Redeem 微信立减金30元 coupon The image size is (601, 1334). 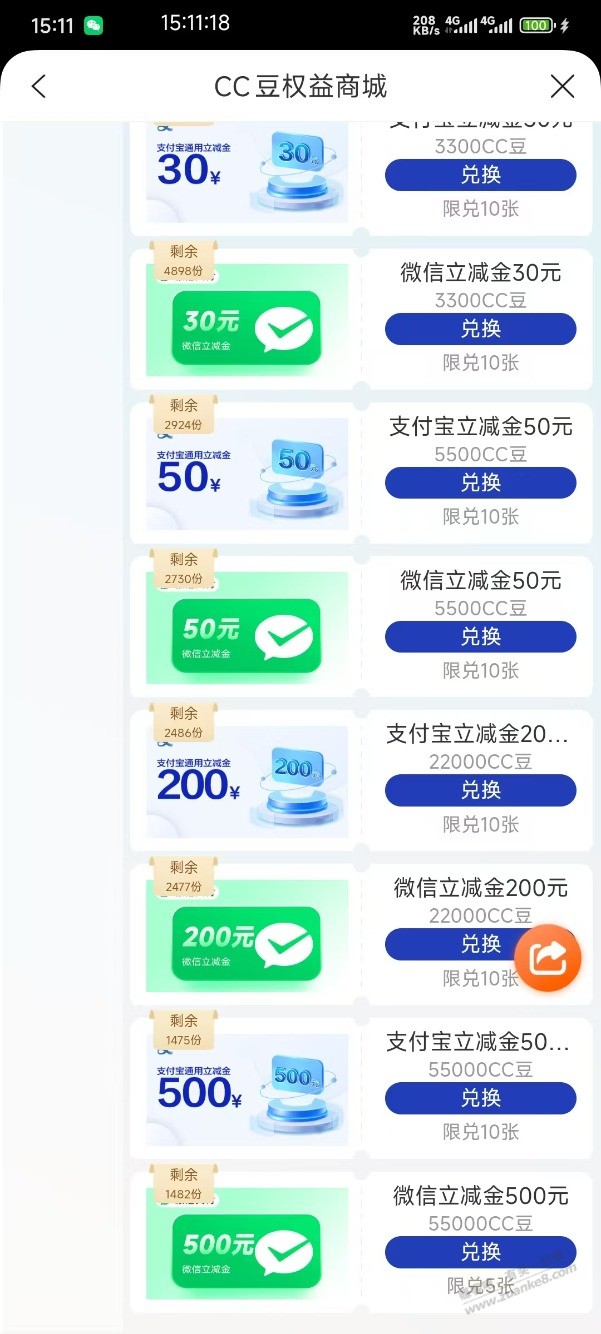pyautogui.click(x=480, y=329)
